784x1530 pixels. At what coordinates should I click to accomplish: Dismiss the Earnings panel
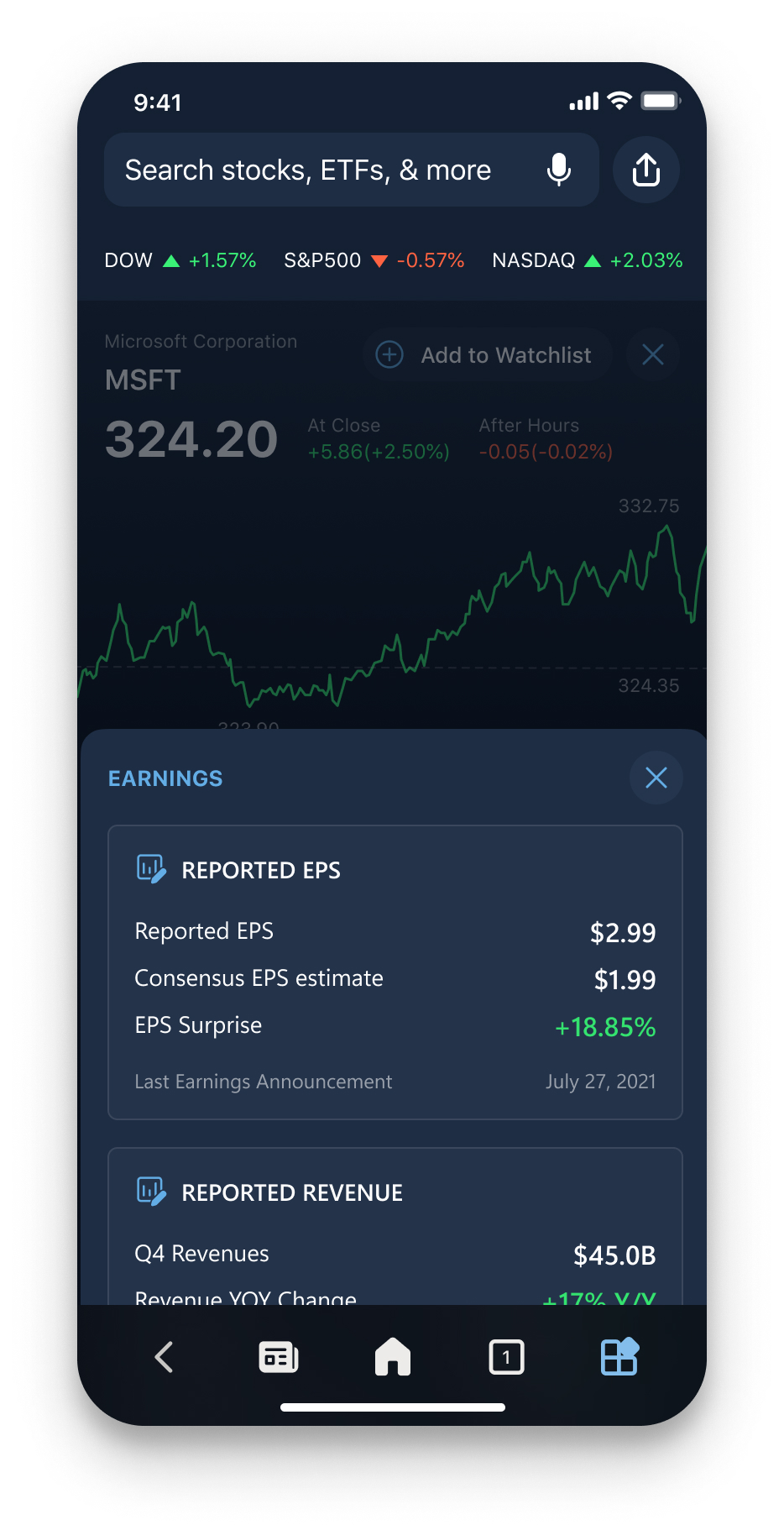pyautogui.click(x=656, y=778)
